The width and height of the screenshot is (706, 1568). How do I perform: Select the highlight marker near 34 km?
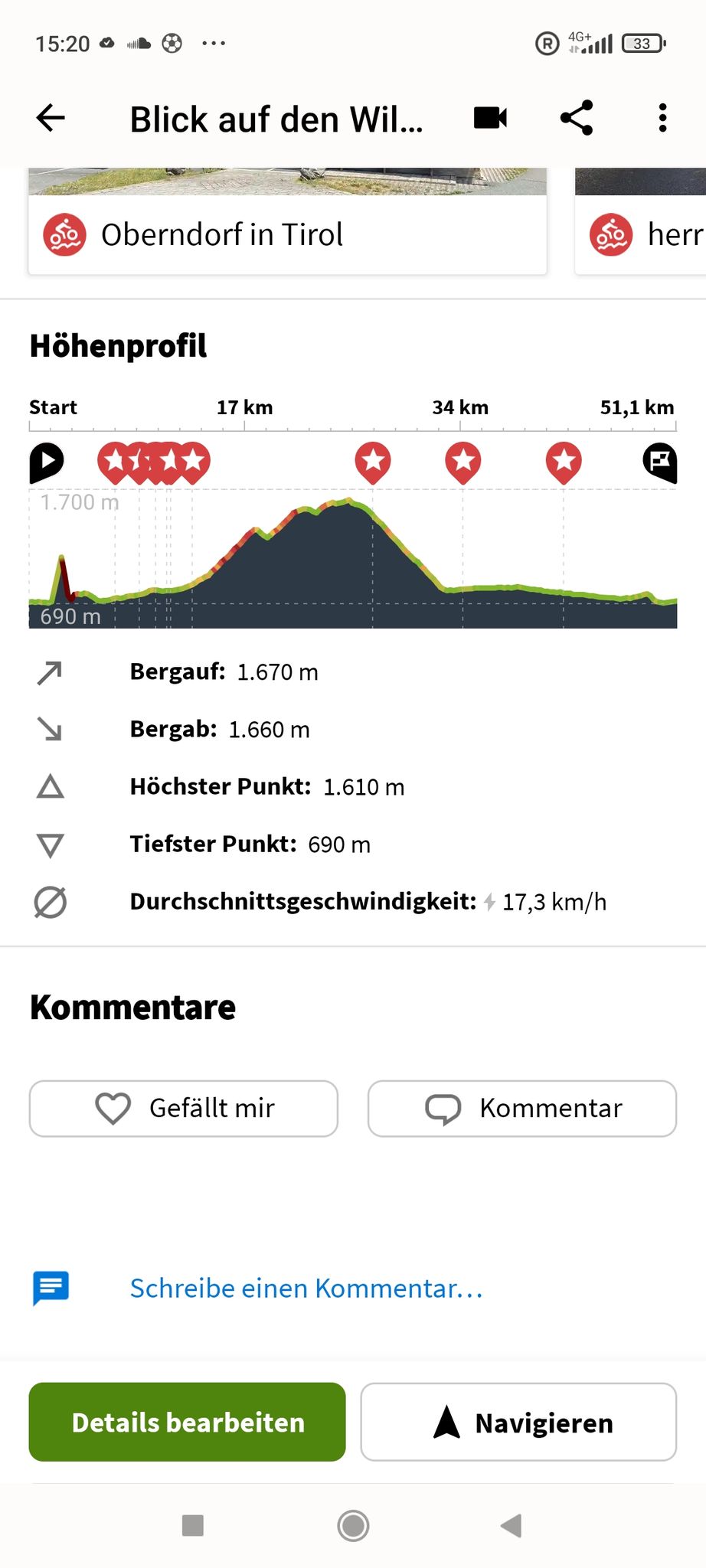463,462
